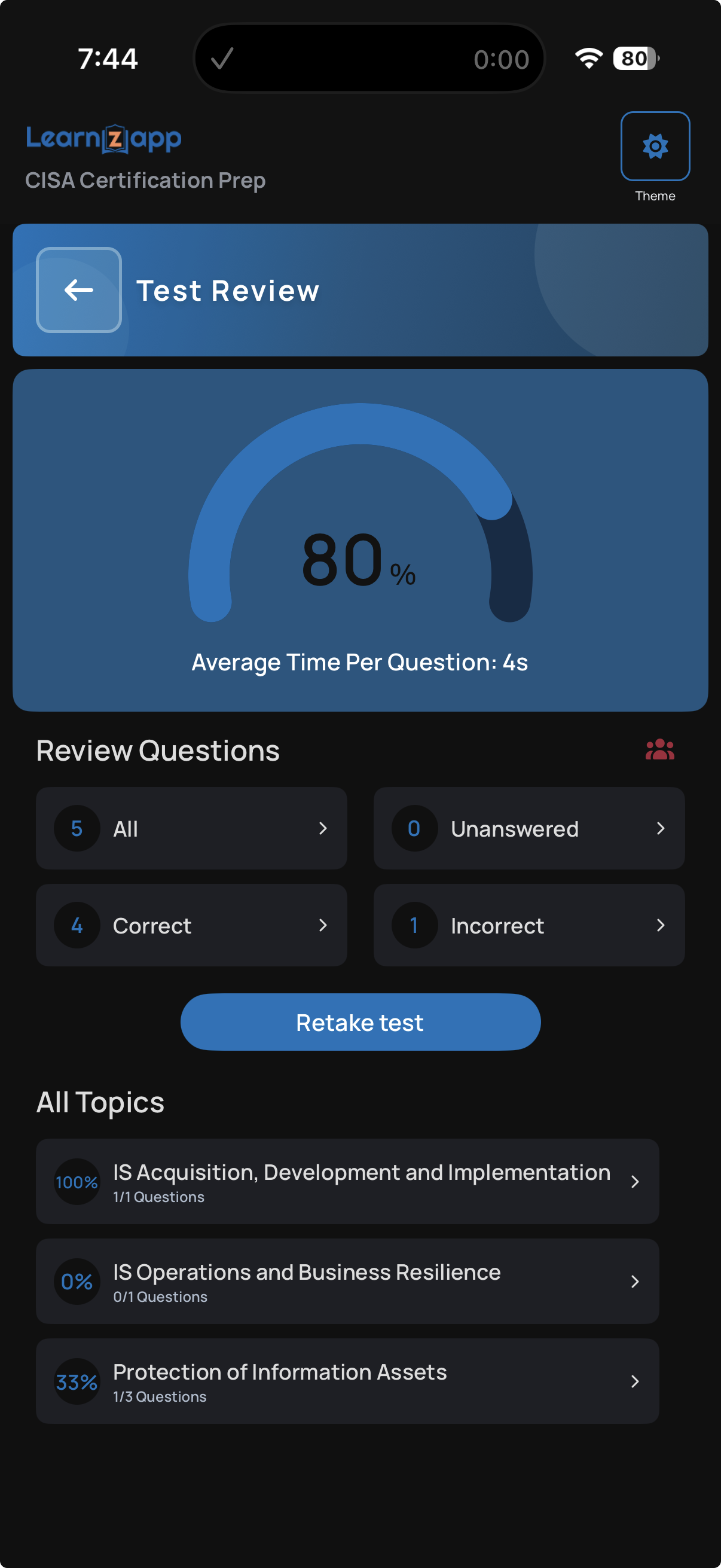Screen dimensions: 721x1568
Task: Open IS Acquisition, Development and Implementation topic
Action: click(x=347, y=1181)
